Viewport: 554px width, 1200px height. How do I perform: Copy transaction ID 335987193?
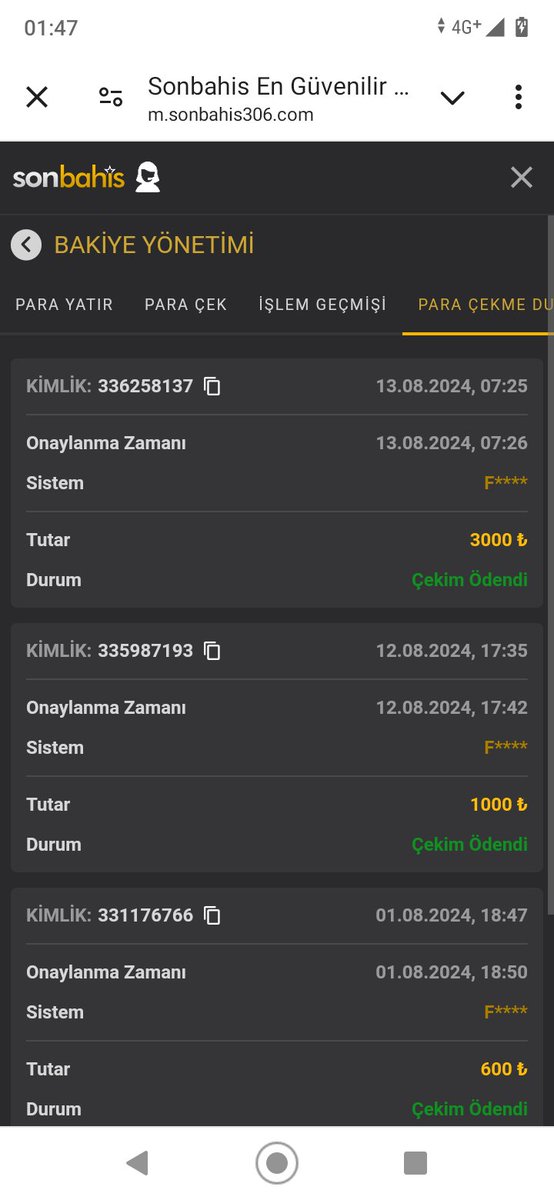tap(212, 651)
